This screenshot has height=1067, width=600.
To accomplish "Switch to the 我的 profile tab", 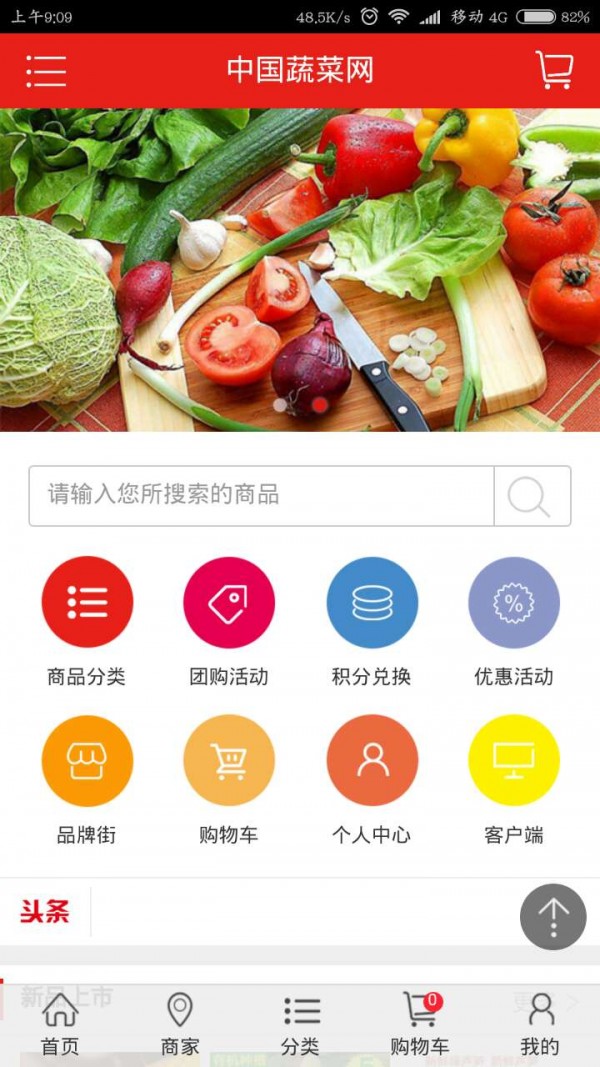I will [540, 1025].
